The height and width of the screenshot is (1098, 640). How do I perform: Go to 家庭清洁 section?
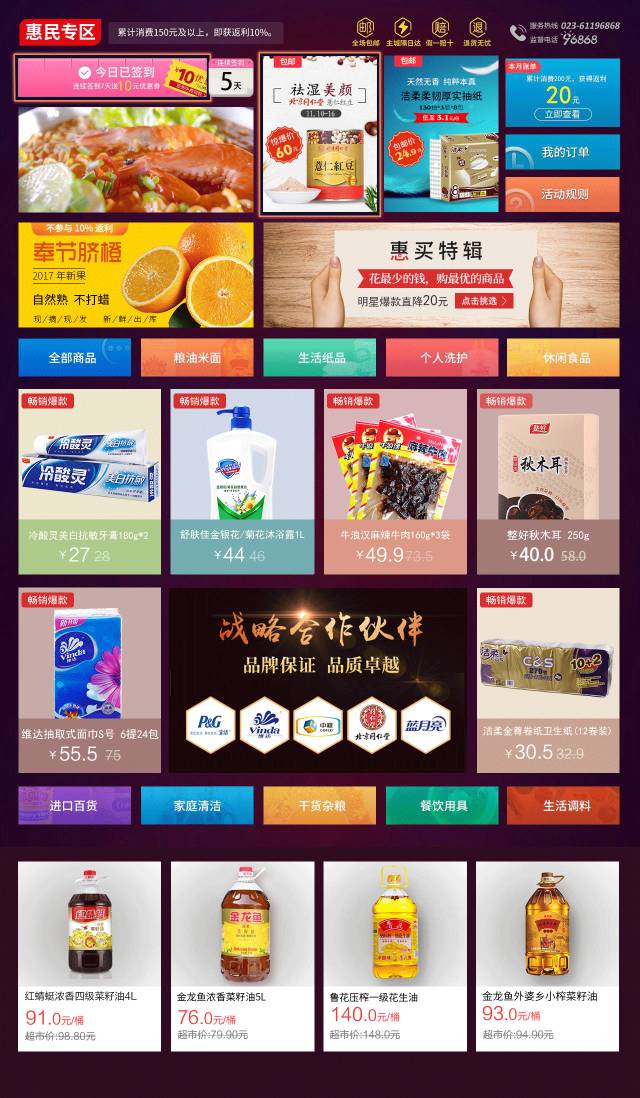coord(197,805)
